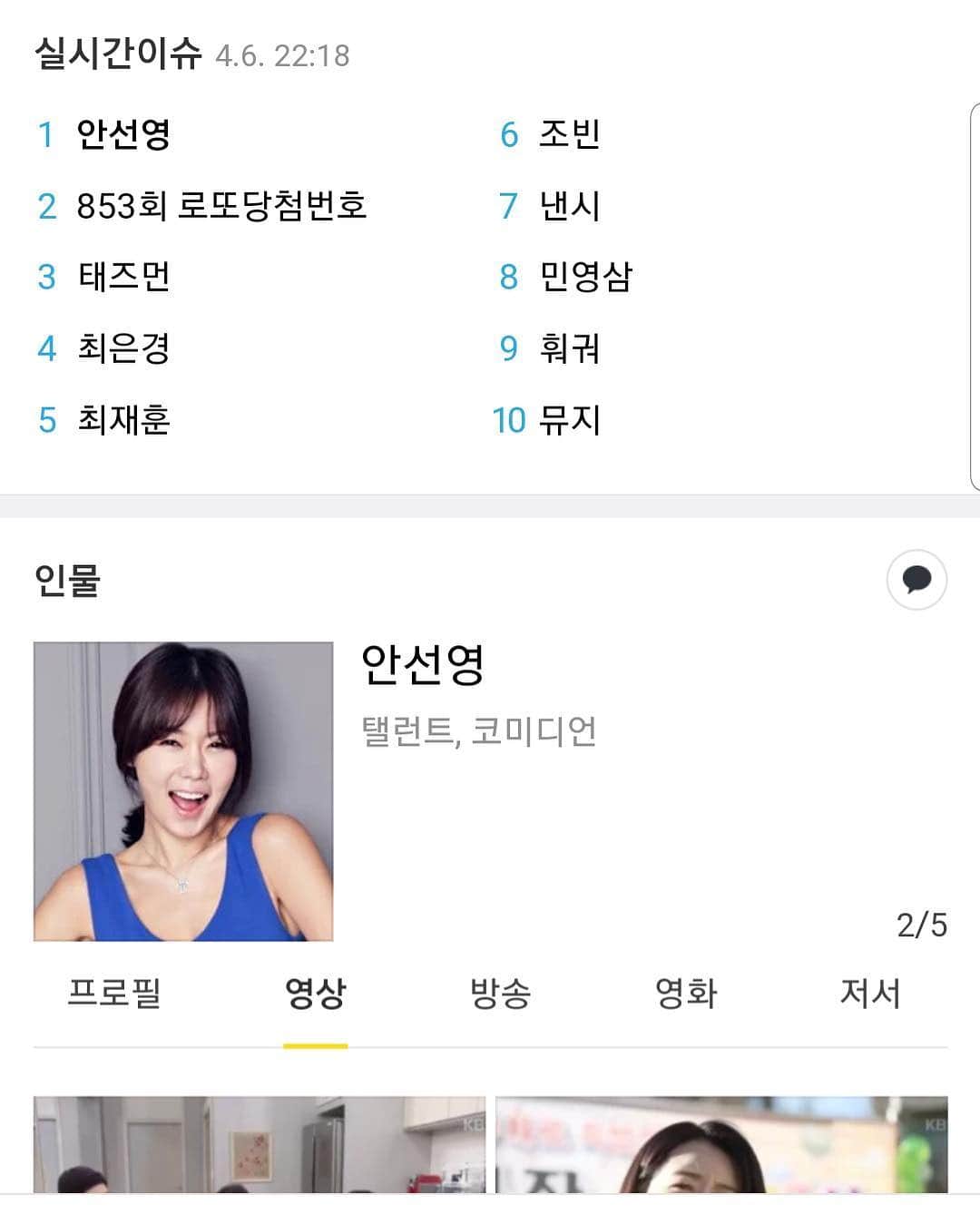The width and height of the screenshot is (980, 1224).
Task: Open trending keyword 안선영
Action: click(122, 134)
